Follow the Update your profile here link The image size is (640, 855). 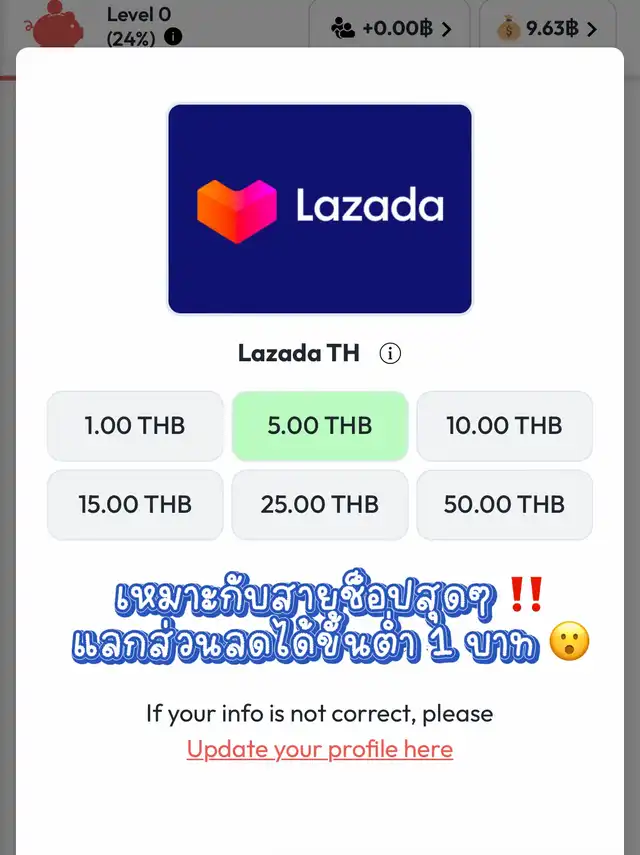click(320, 749)
